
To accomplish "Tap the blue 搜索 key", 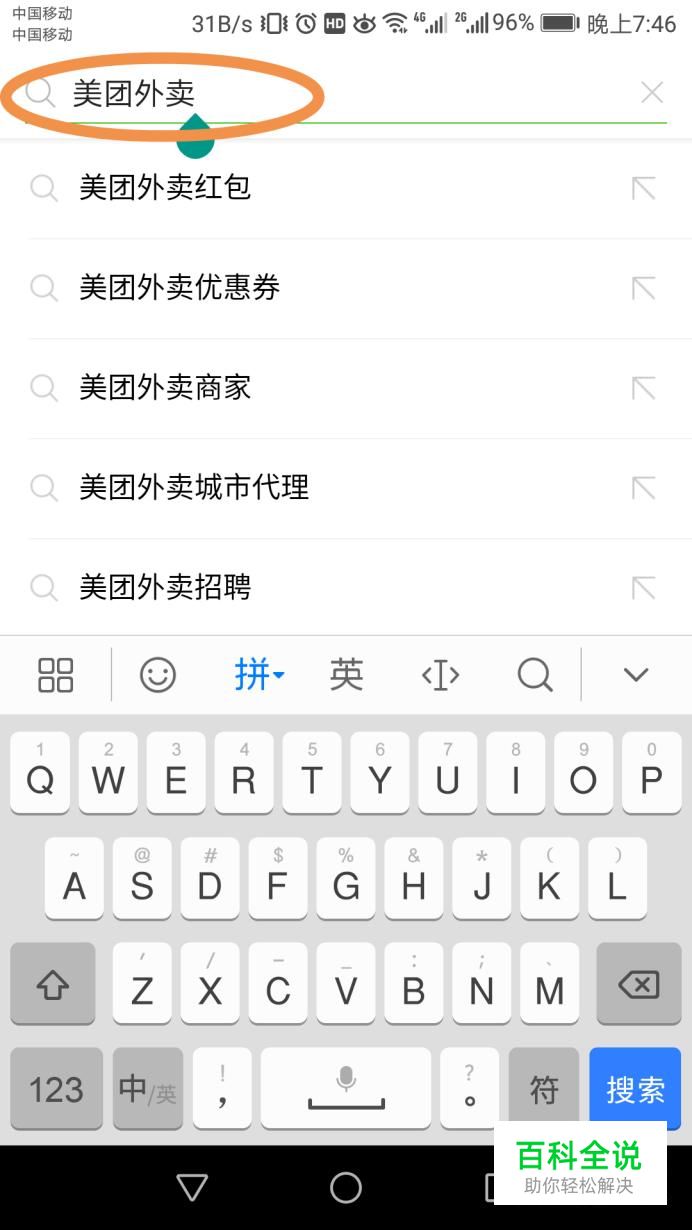I will click(x=635, y=1089).
